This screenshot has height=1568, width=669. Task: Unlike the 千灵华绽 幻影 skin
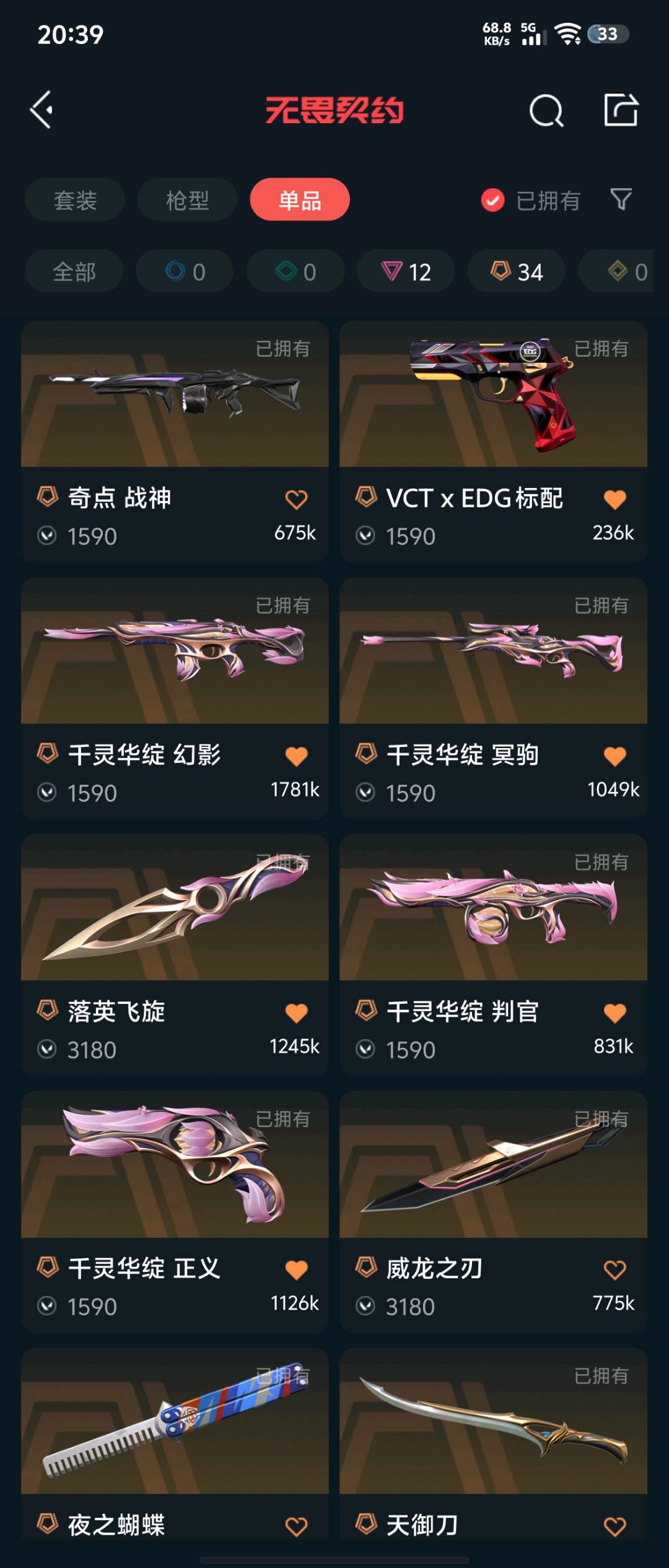pyautogui.click(x=296, y=756)
